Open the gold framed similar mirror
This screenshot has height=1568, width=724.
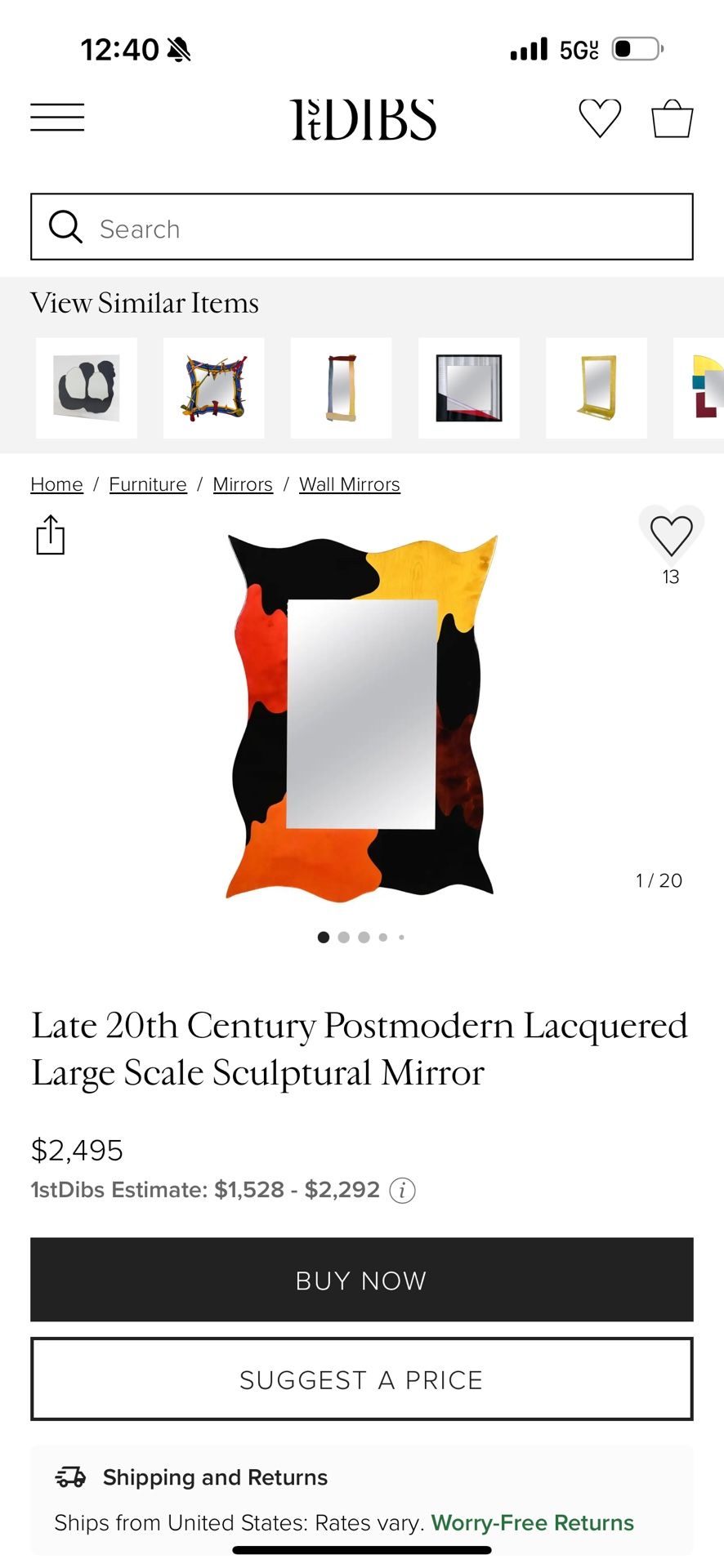[x=597, y=388]
